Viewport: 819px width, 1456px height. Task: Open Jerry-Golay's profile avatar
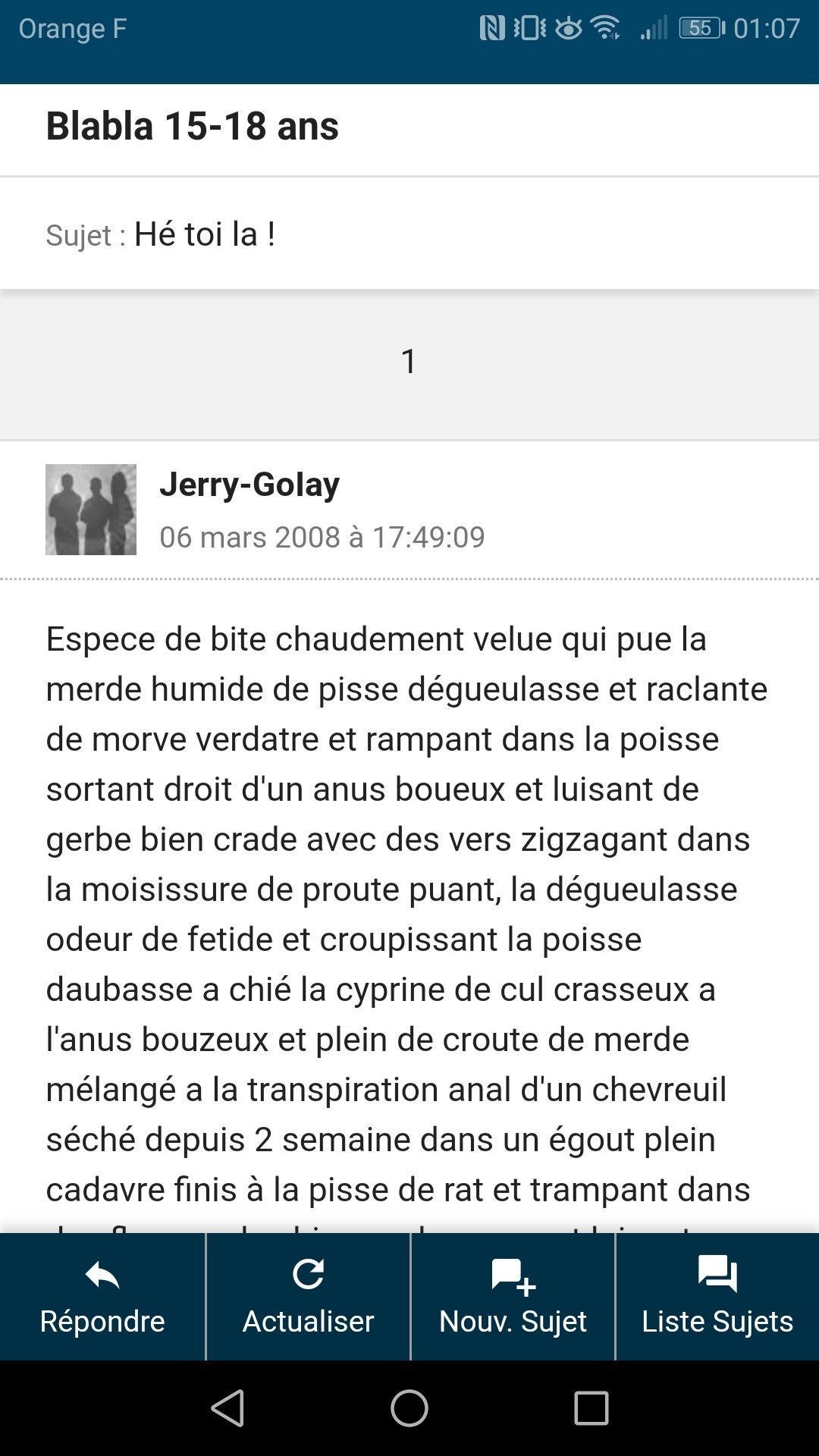(x=91, y=510)
